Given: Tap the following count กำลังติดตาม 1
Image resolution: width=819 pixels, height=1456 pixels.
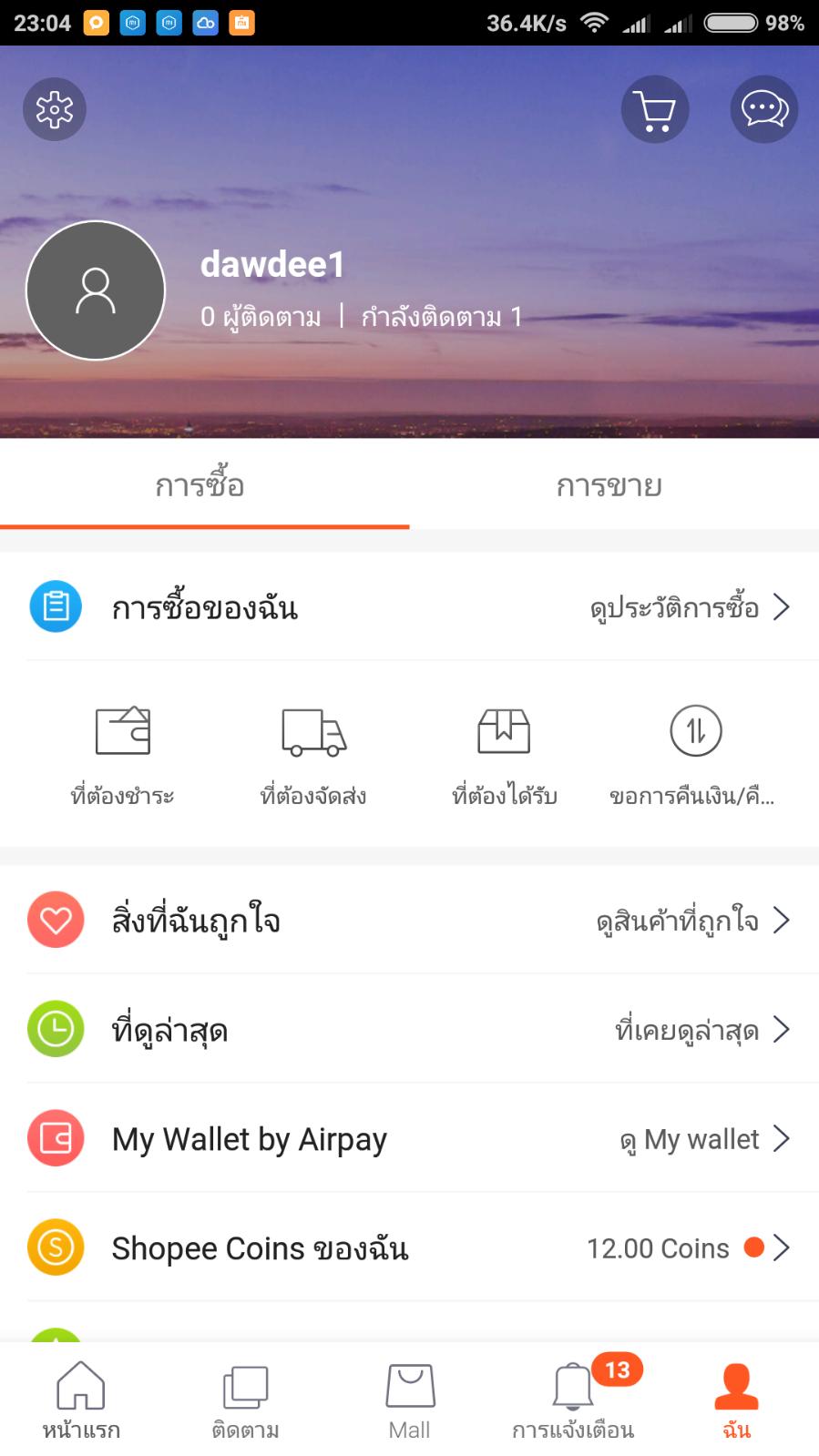Looking at the screenshot, I should pos(442,317).
